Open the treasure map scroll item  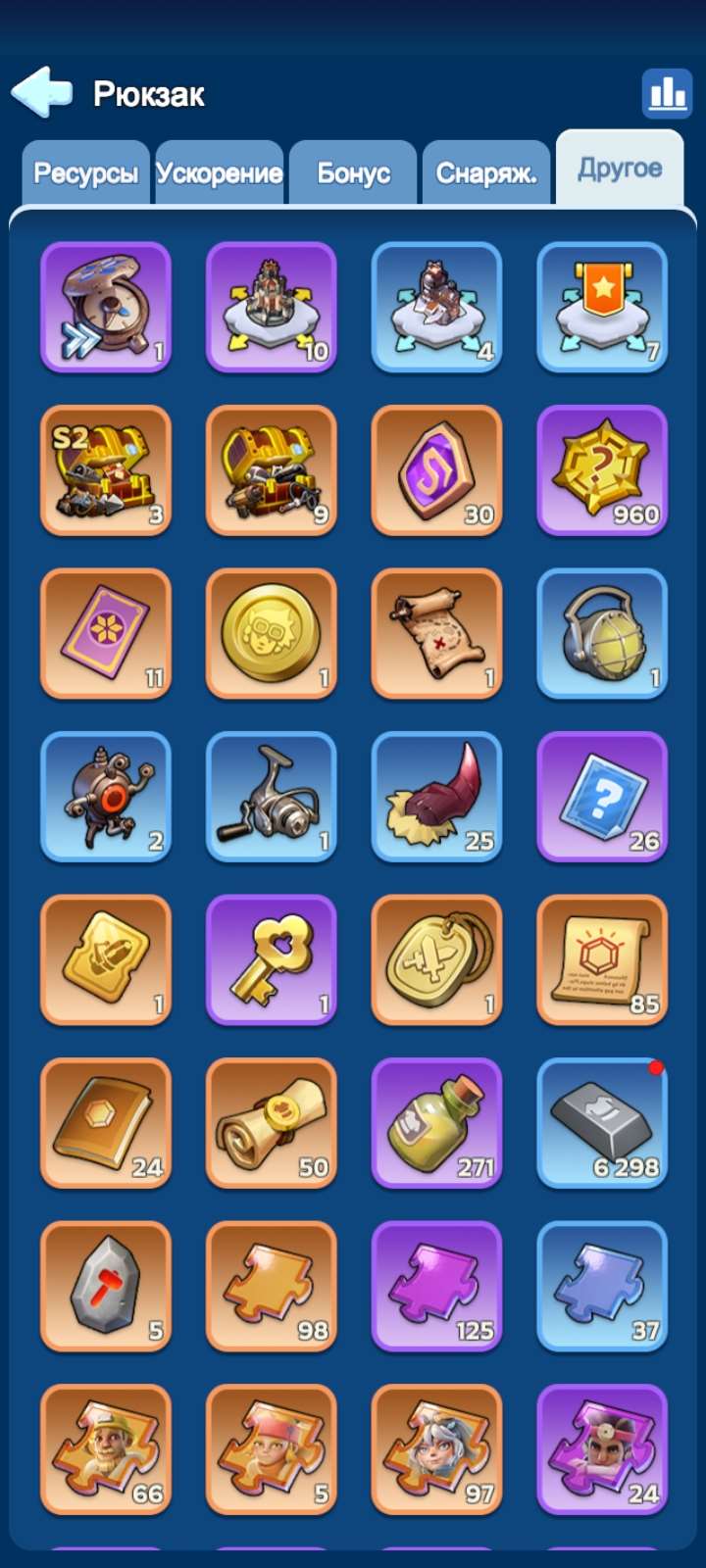436,634
